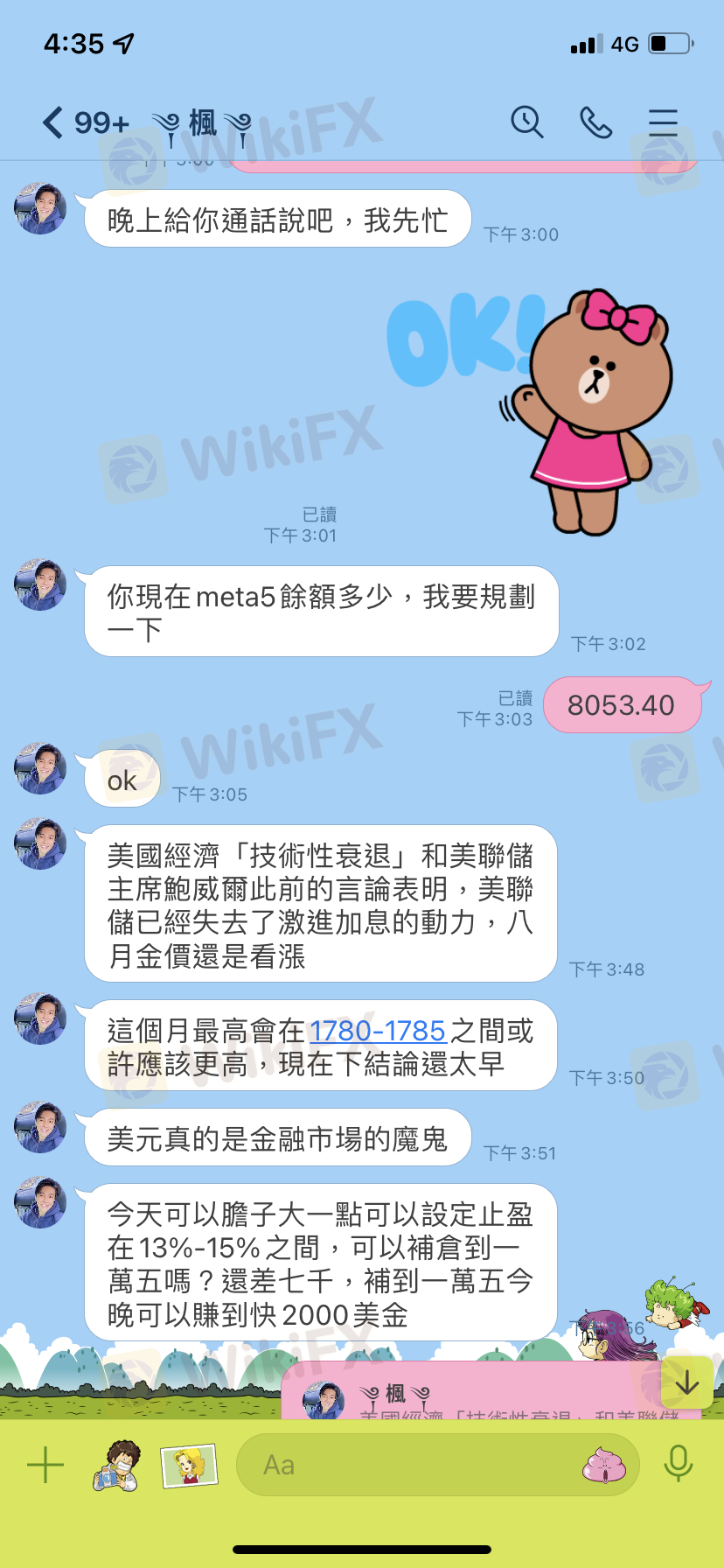Open the sticker and emoji panel
Image resolution: width=724 pixels, height=1568 pixels.
click(604, 1465)
